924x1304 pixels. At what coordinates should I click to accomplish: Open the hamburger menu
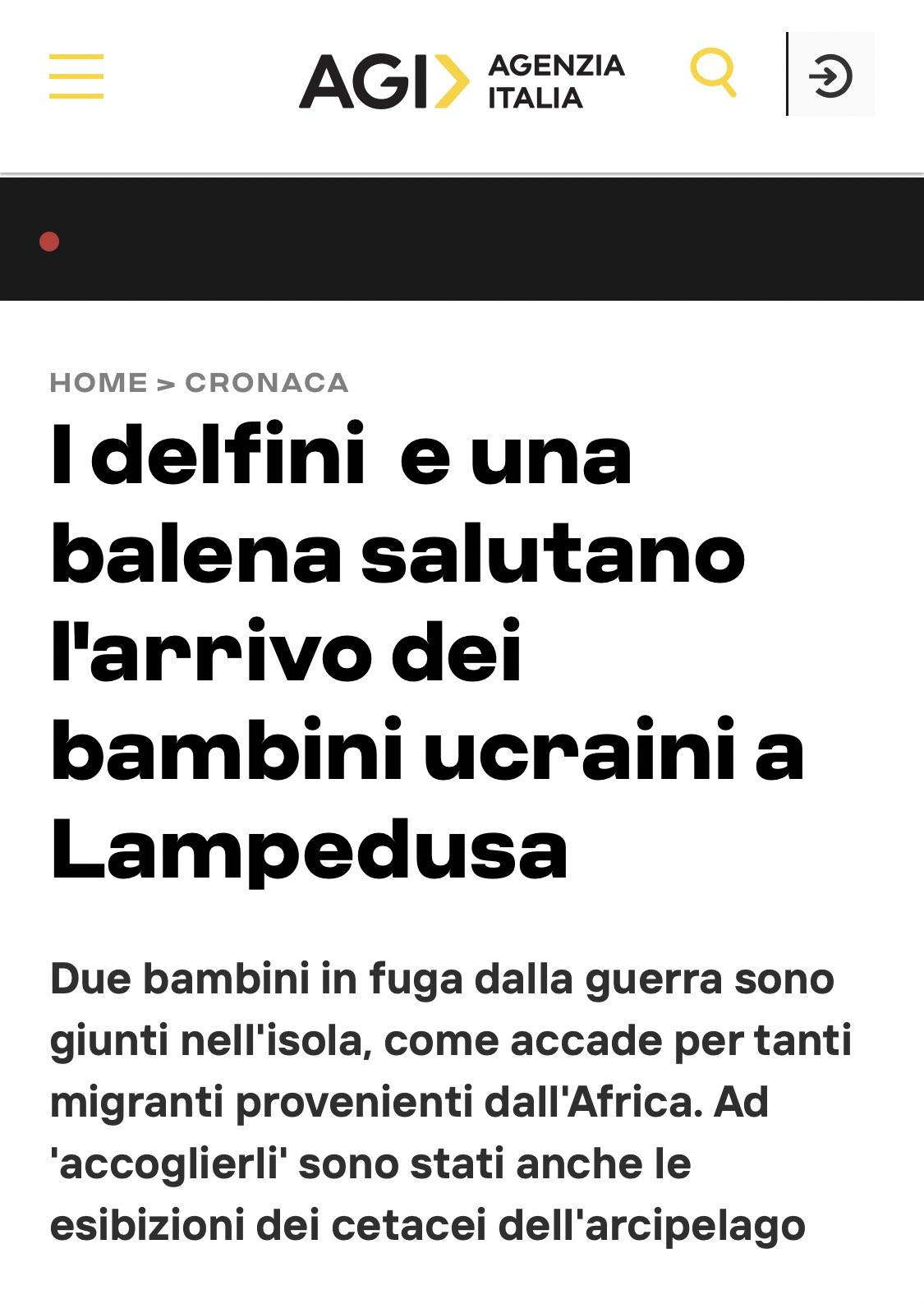[x=76, y=76]
